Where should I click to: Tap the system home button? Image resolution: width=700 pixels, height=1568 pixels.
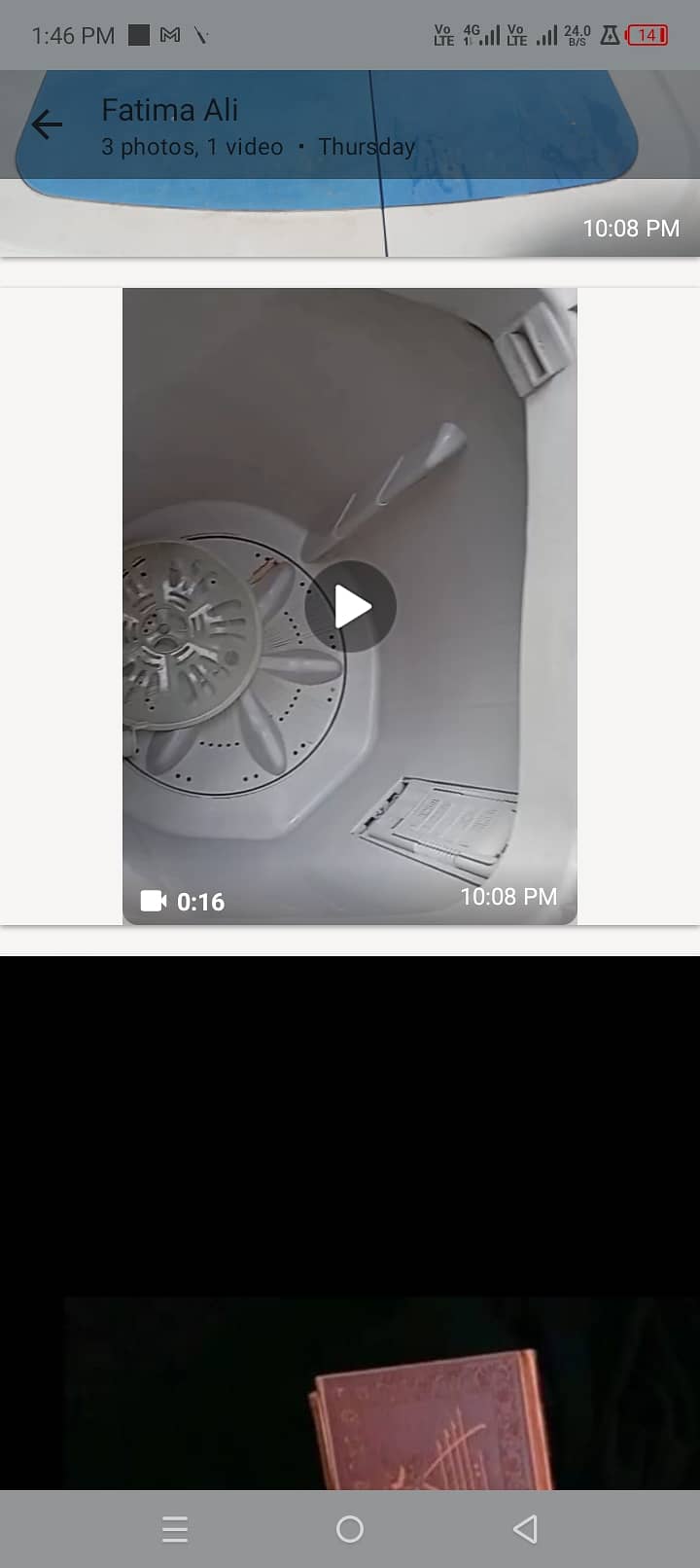(x=350, y=1529)
